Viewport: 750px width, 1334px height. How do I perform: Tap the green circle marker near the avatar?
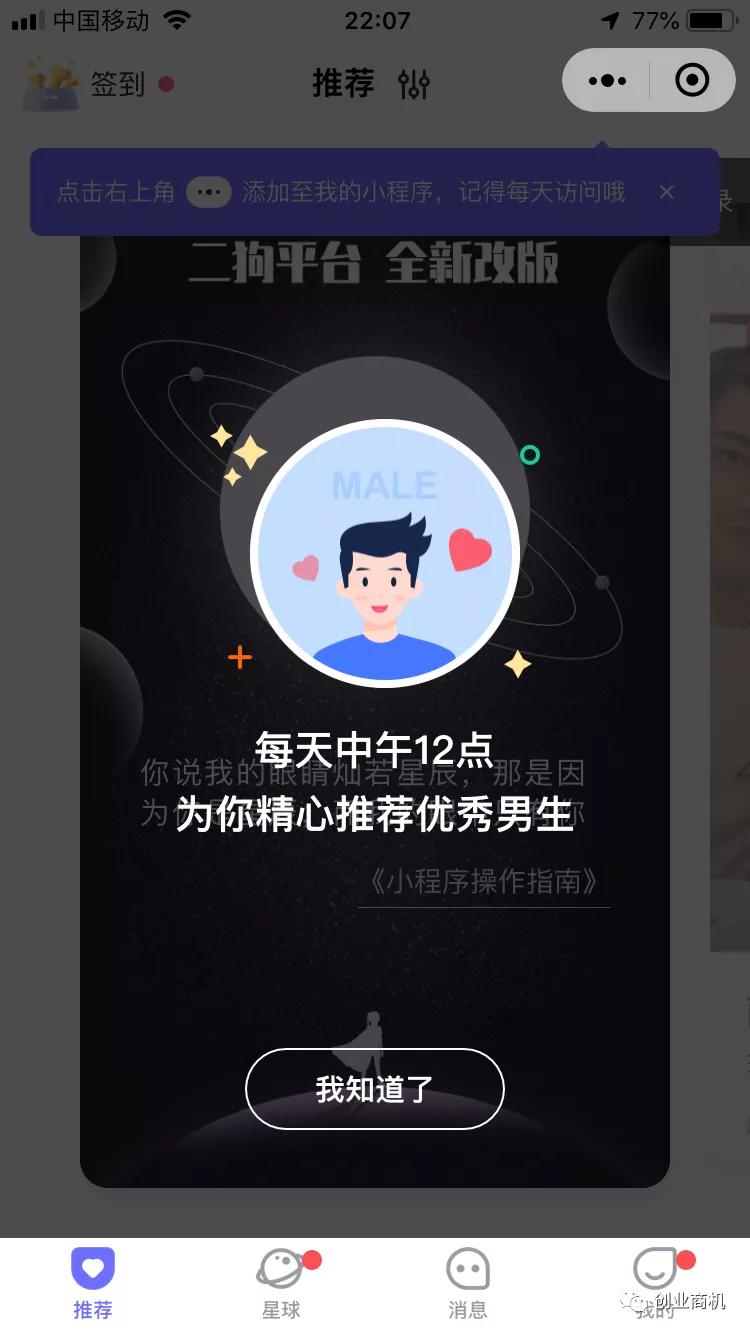pyautogui.click(x=529, y=454)
